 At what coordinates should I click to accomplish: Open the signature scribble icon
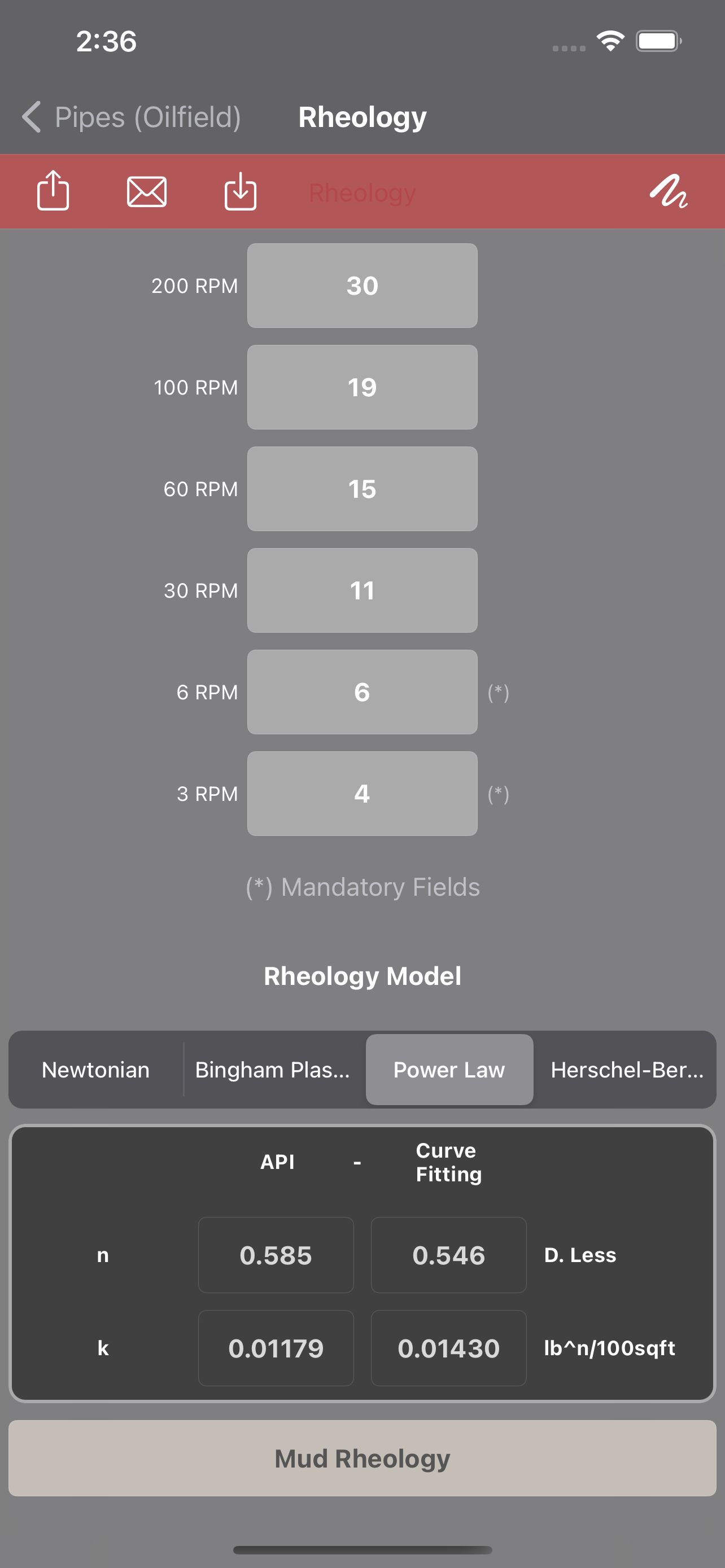[669, 191]
